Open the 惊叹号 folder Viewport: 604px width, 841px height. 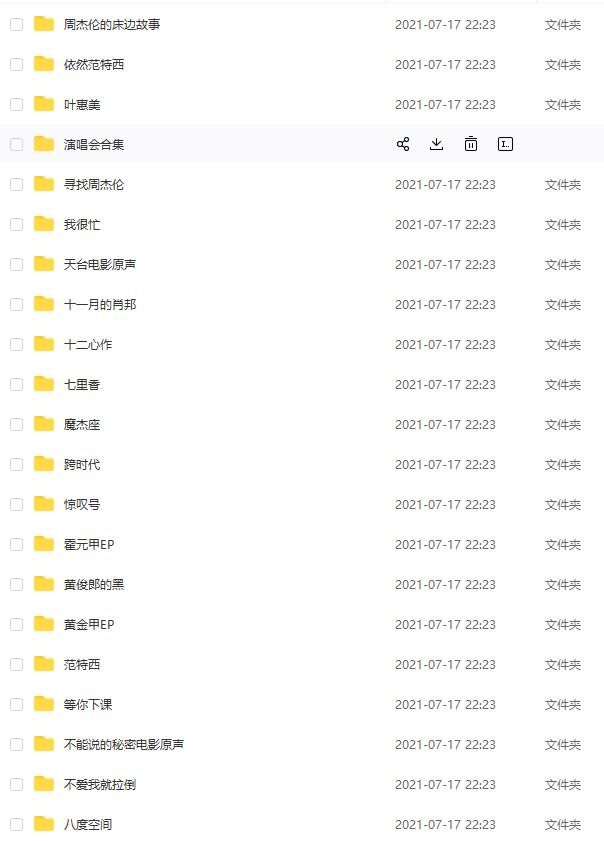click(x=81, y=504)
